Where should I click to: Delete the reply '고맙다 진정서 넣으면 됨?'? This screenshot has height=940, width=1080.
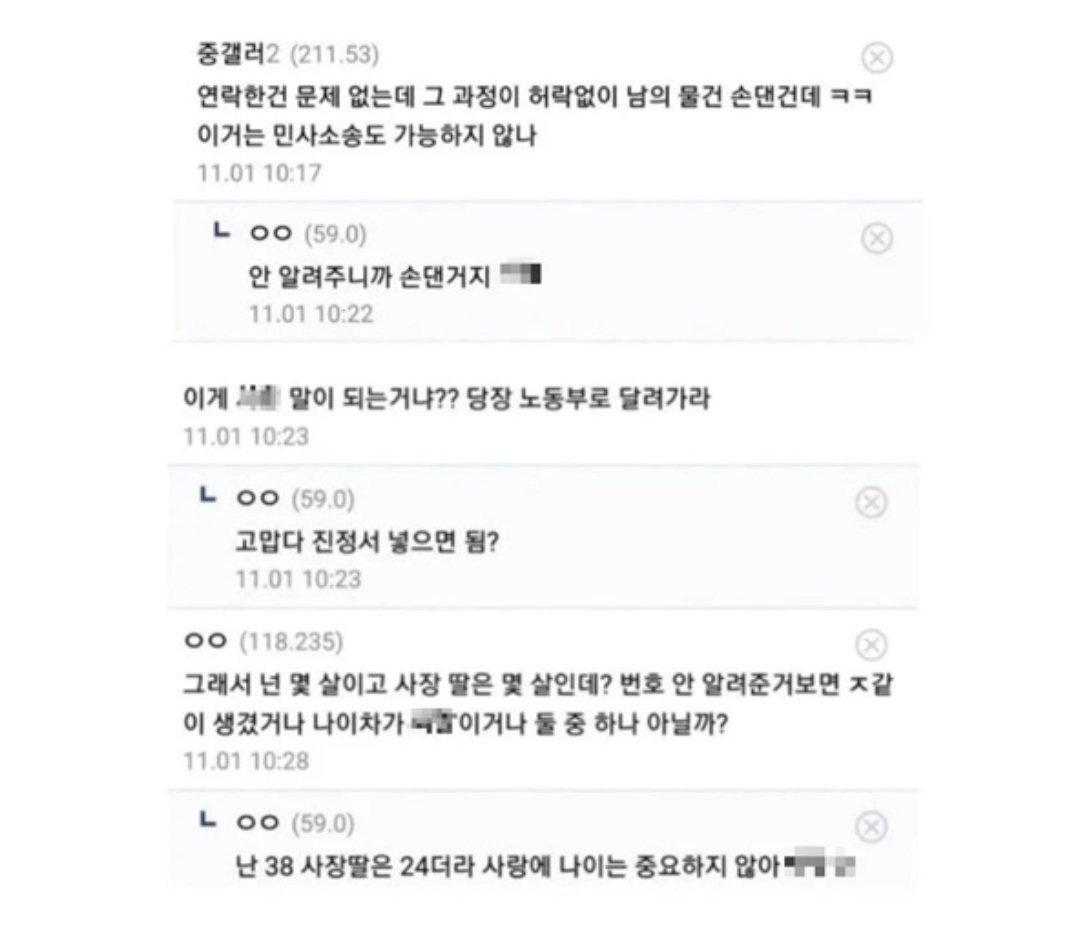pos(871,502)
